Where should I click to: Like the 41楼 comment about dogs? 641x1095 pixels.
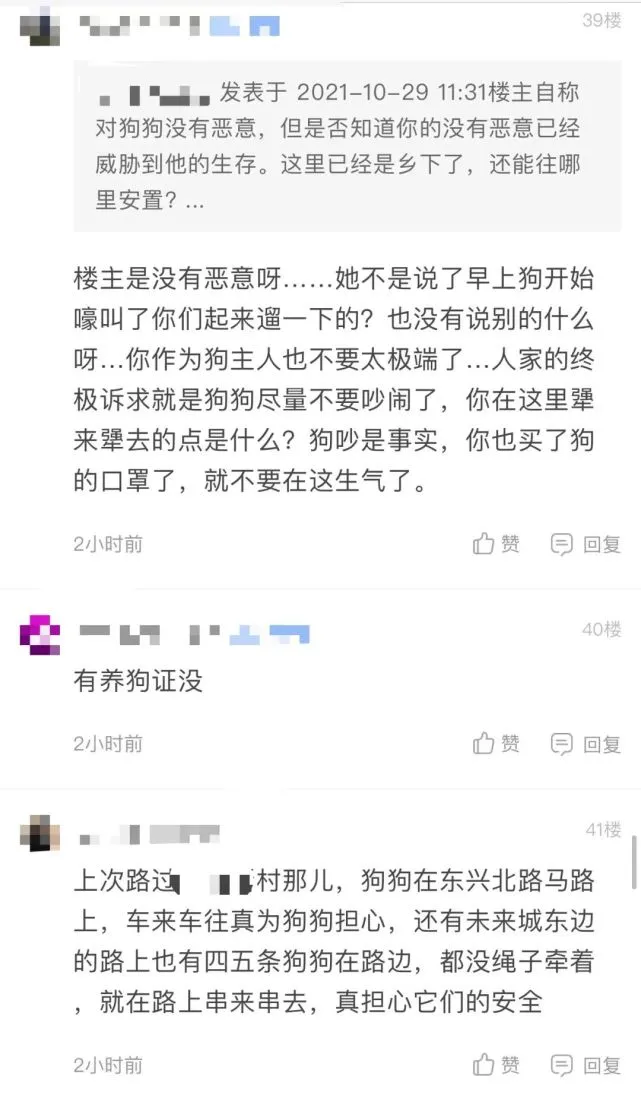[497, 1064]
